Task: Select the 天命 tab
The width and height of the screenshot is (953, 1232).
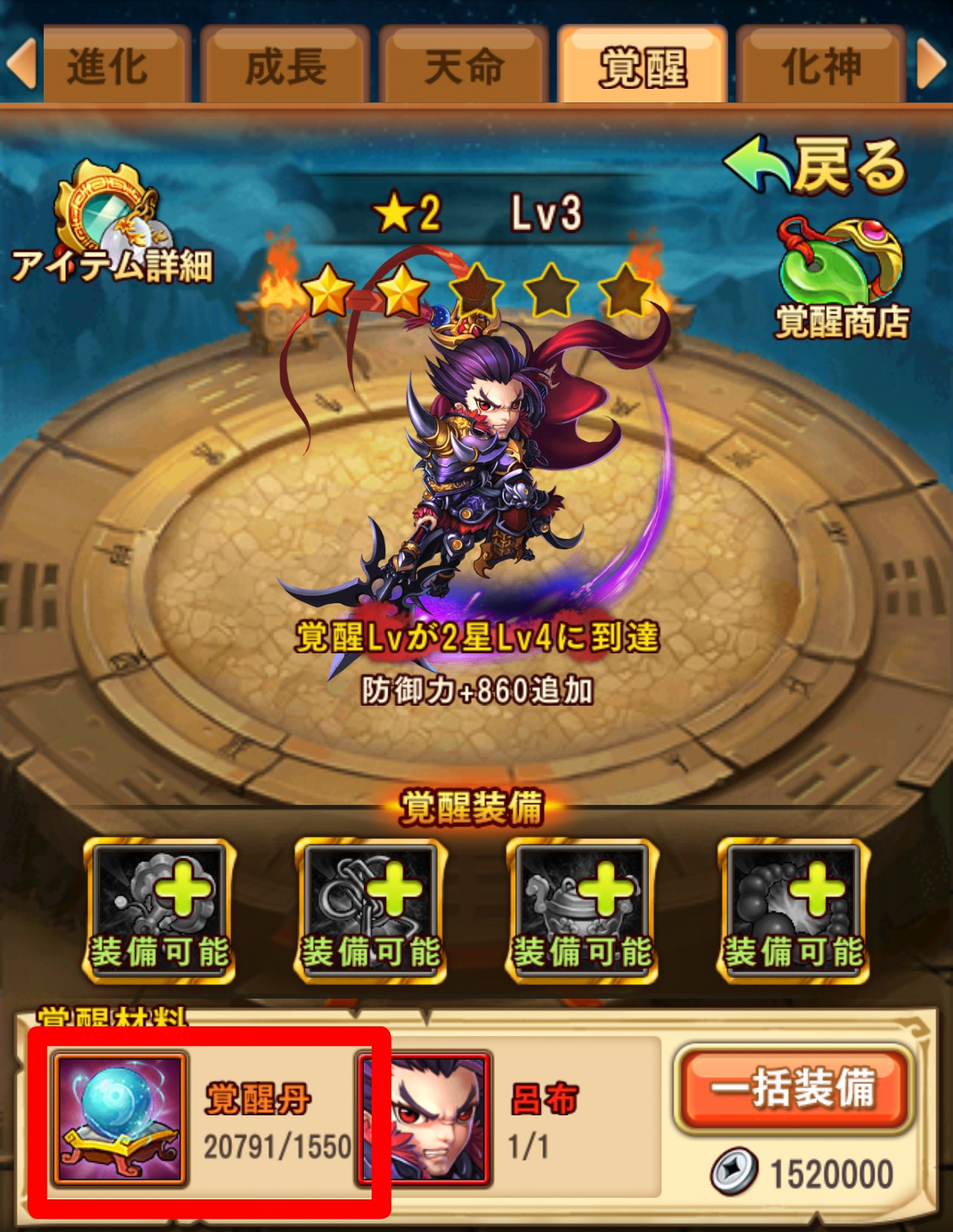Action: pos(464,66)
